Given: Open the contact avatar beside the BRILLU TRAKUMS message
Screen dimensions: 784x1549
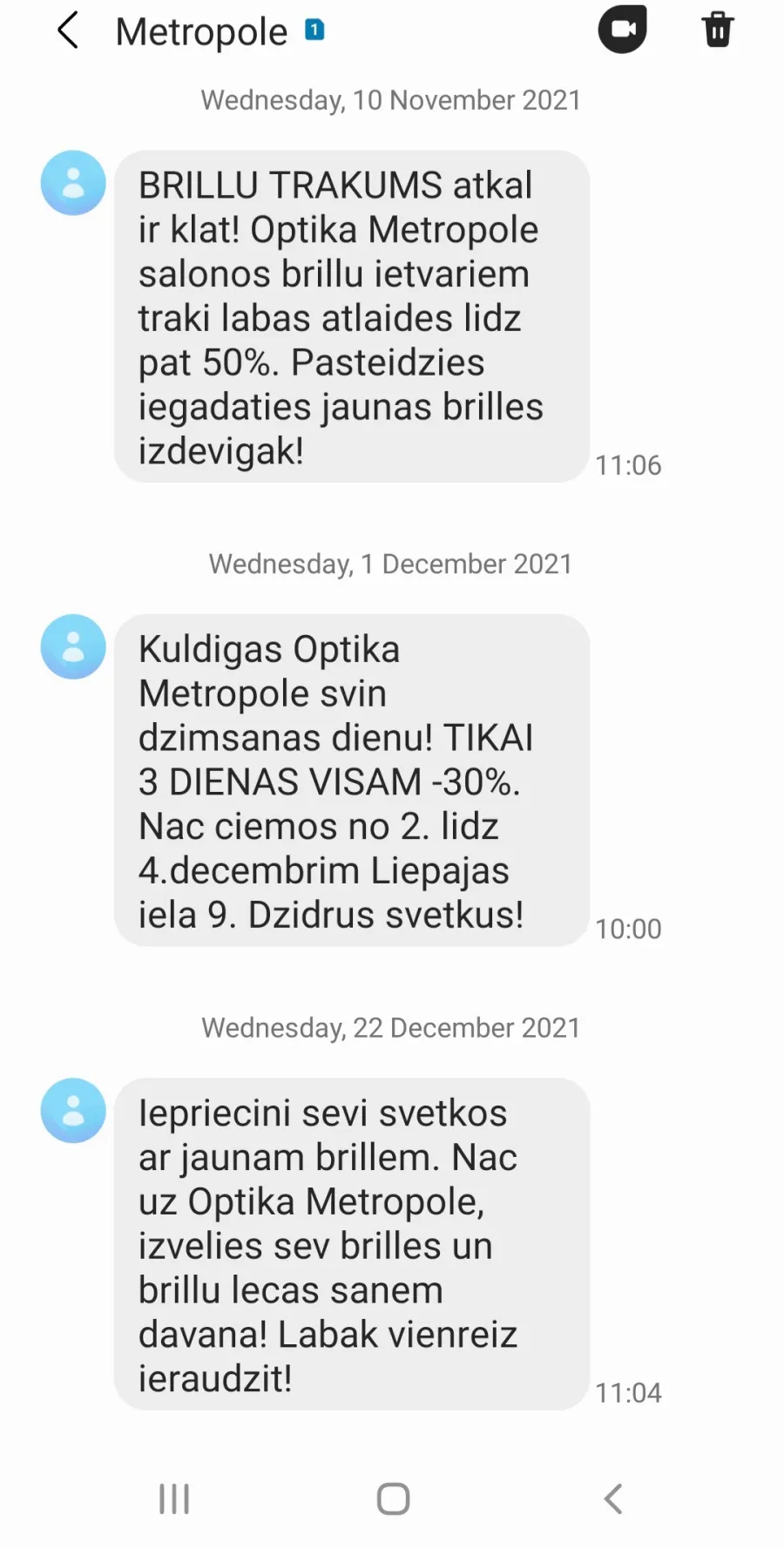Looking at the screenshot, I should click(73, 183).
